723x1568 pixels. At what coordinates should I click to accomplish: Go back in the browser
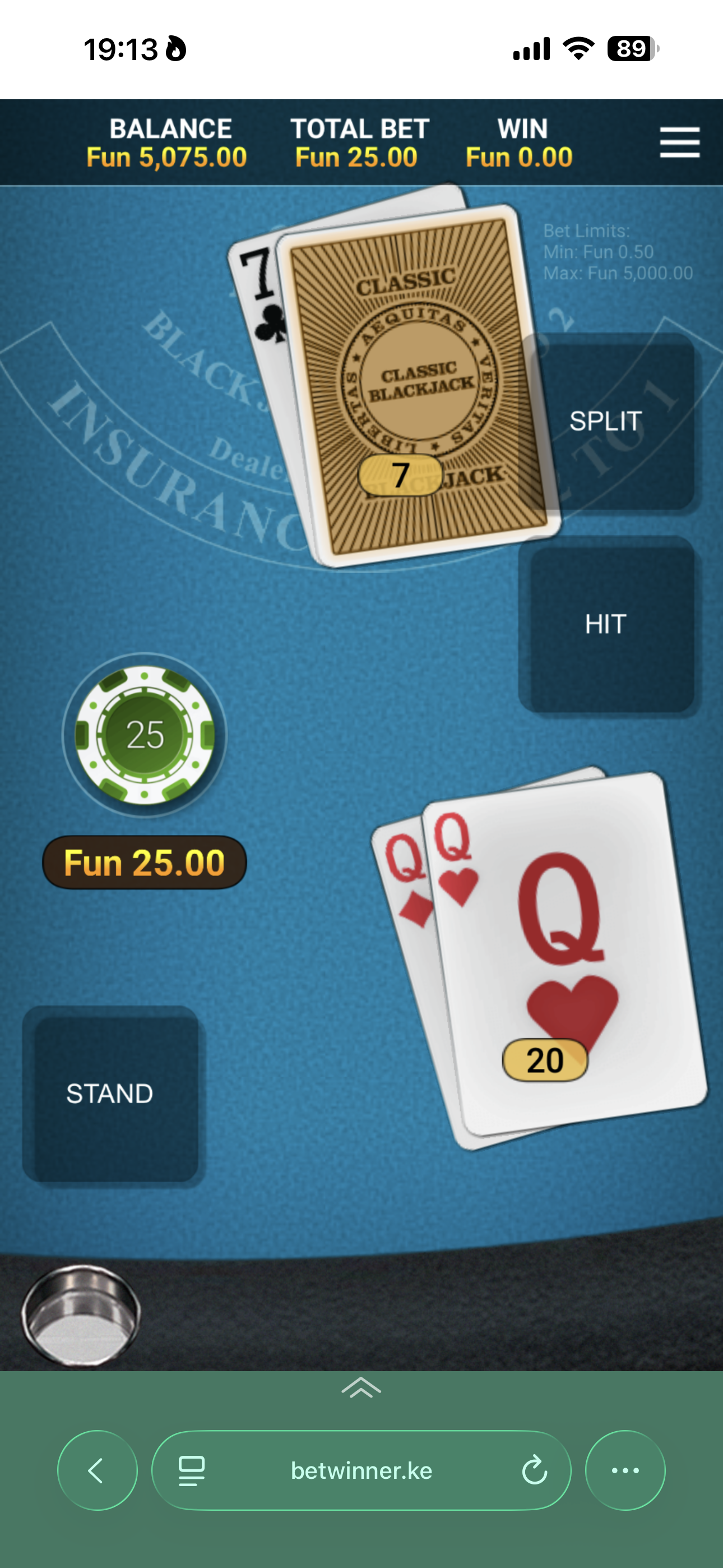(x=98, y=1470)
